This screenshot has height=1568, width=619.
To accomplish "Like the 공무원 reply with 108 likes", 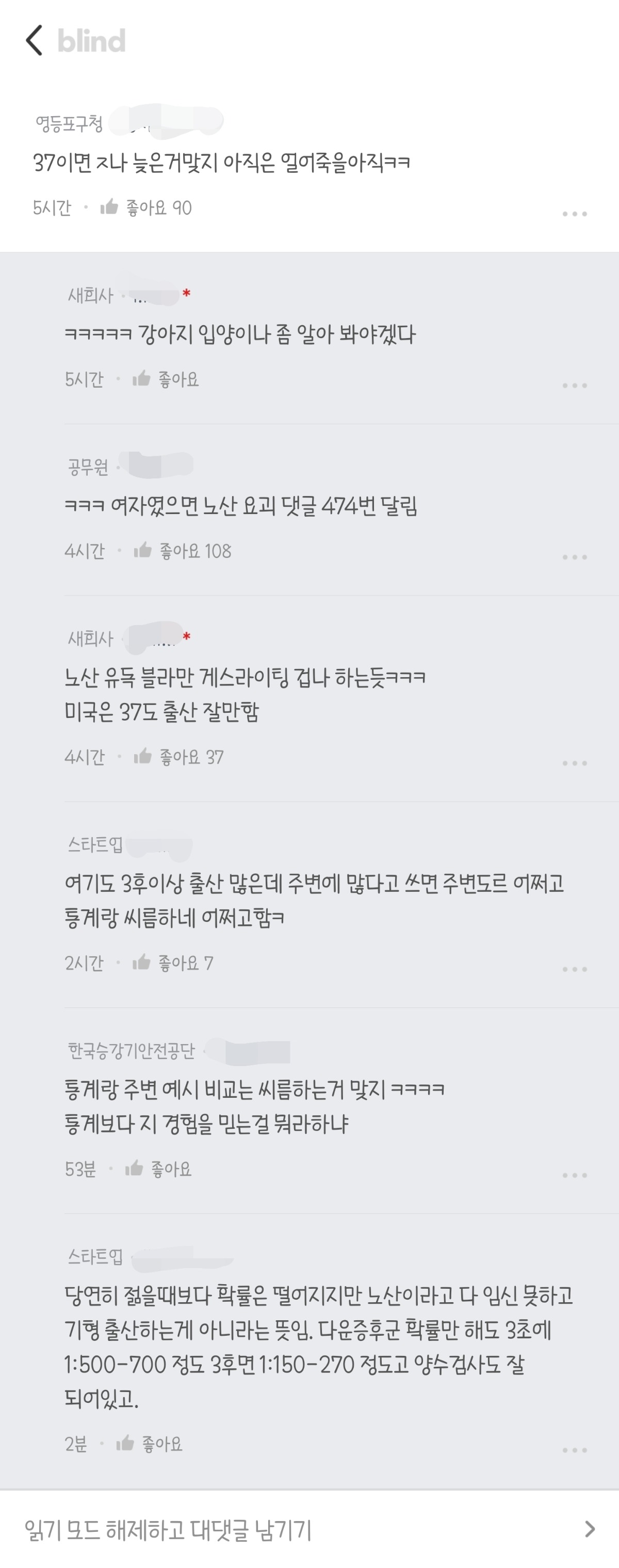I will coord(143,551).
